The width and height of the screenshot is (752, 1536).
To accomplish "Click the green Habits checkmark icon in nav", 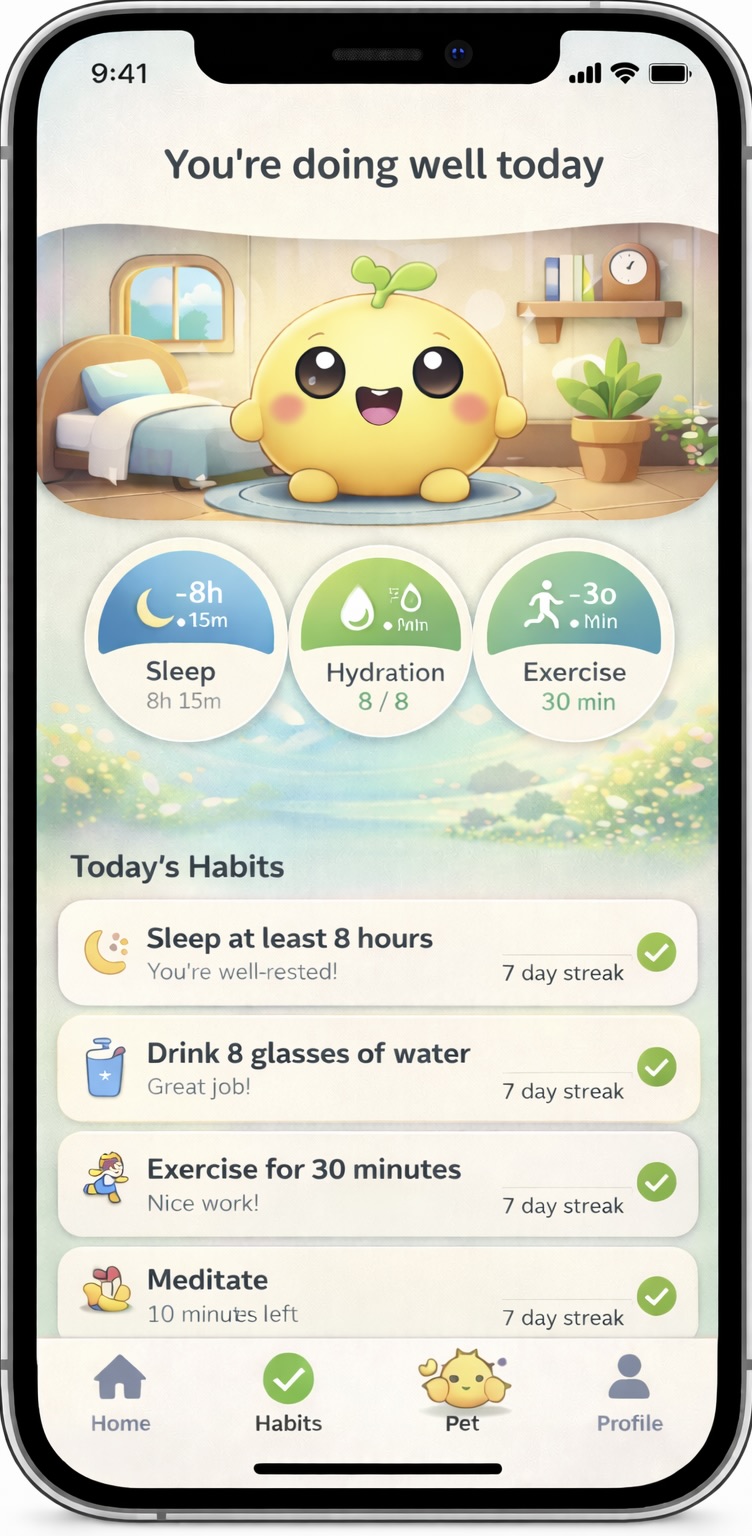I will (288, 1380).
